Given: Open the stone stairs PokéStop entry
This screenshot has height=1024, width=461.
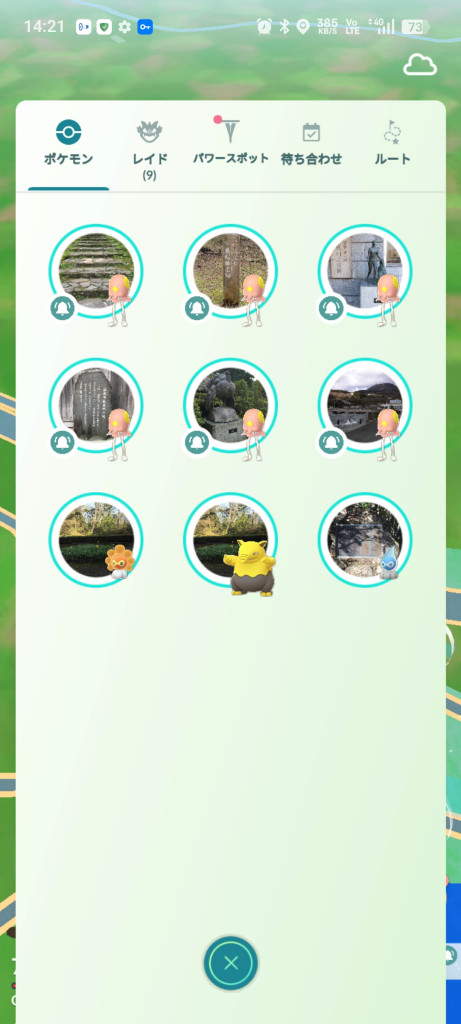Looking at the screenshot, I should pyautogui.click(x=96, y=272).
